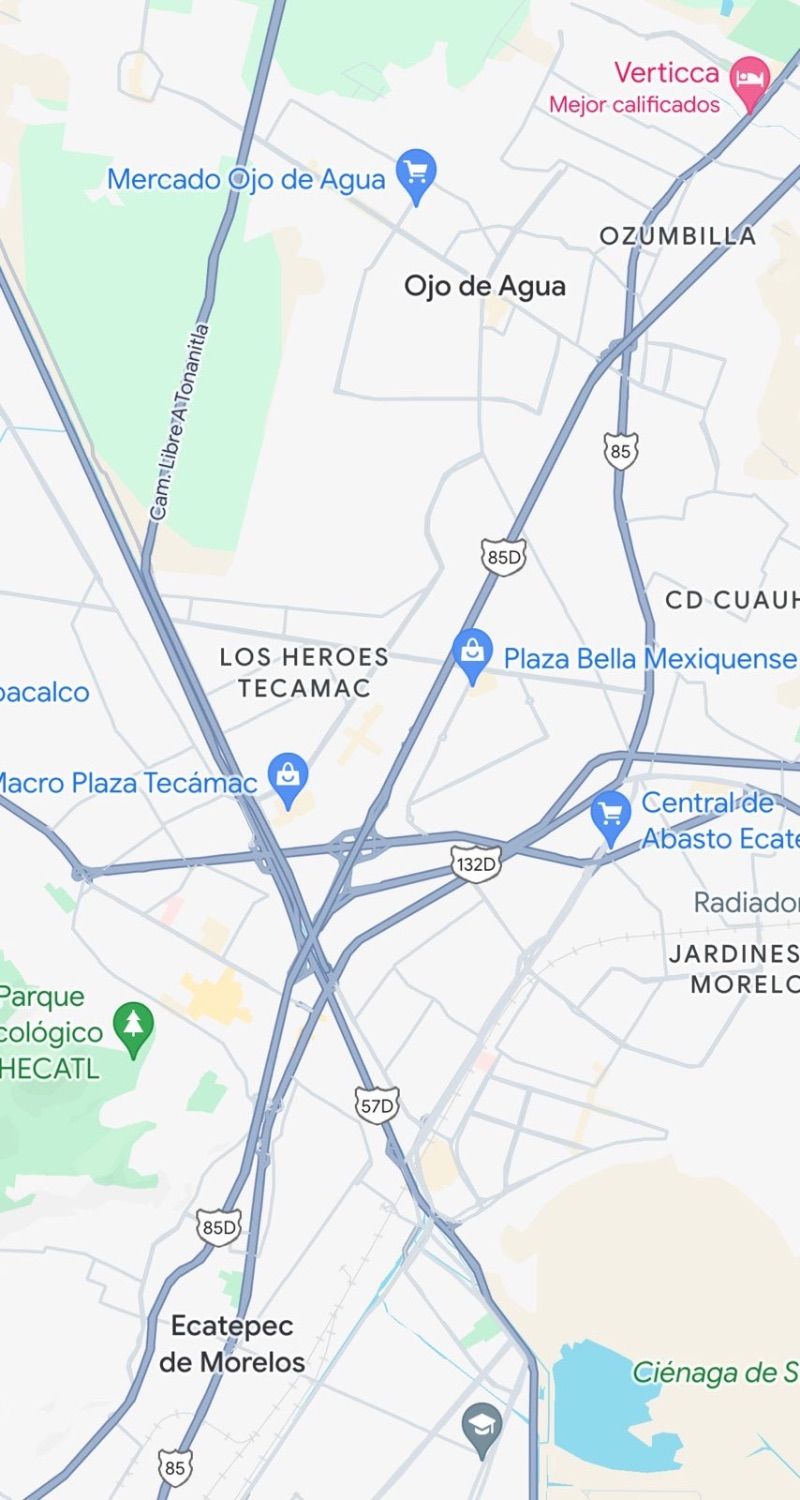Select the Verticca hotel marker

click(x=750, y=83)
